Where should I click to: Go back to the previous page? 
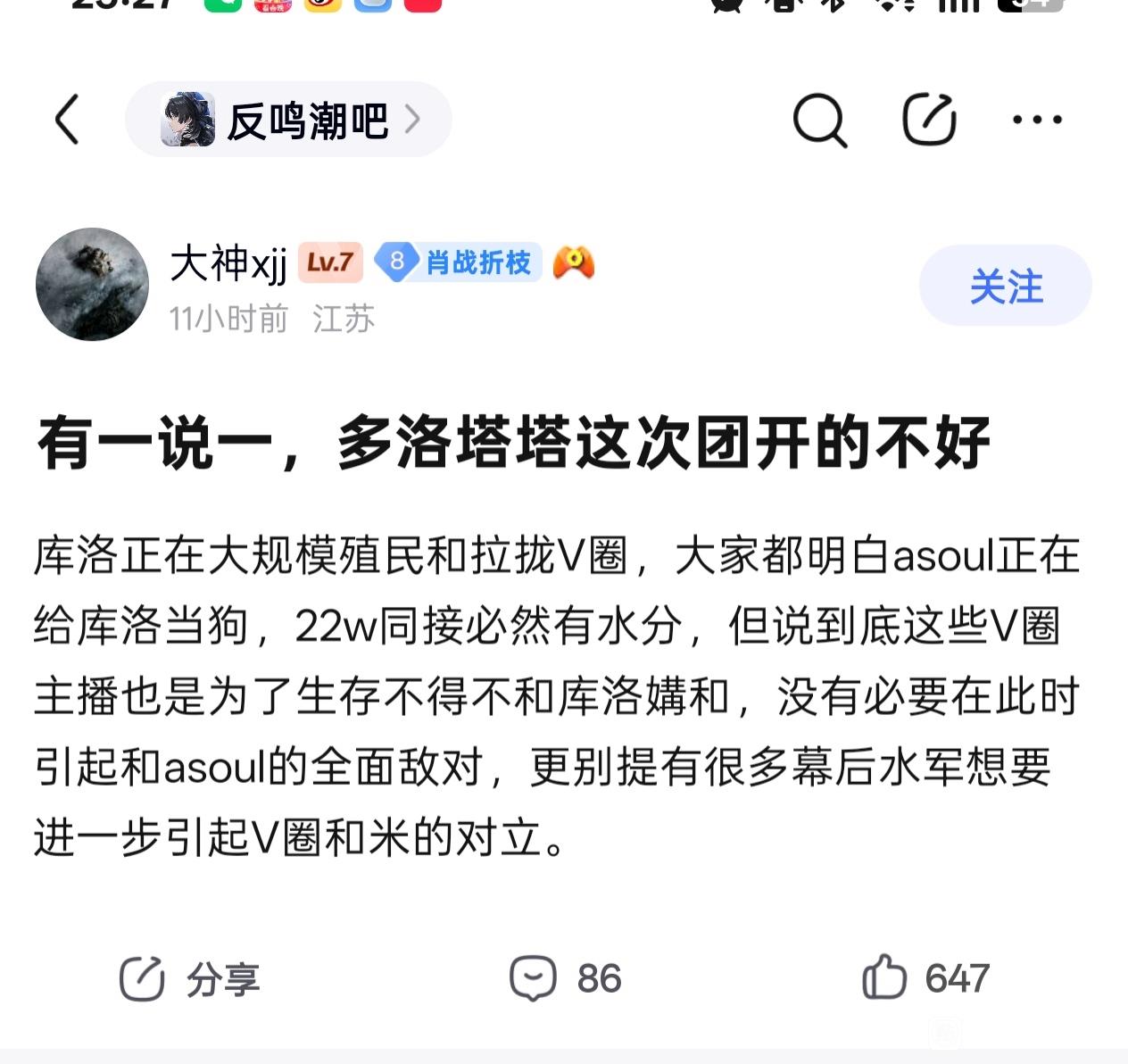pyautogui.click(x=68, y=120)
